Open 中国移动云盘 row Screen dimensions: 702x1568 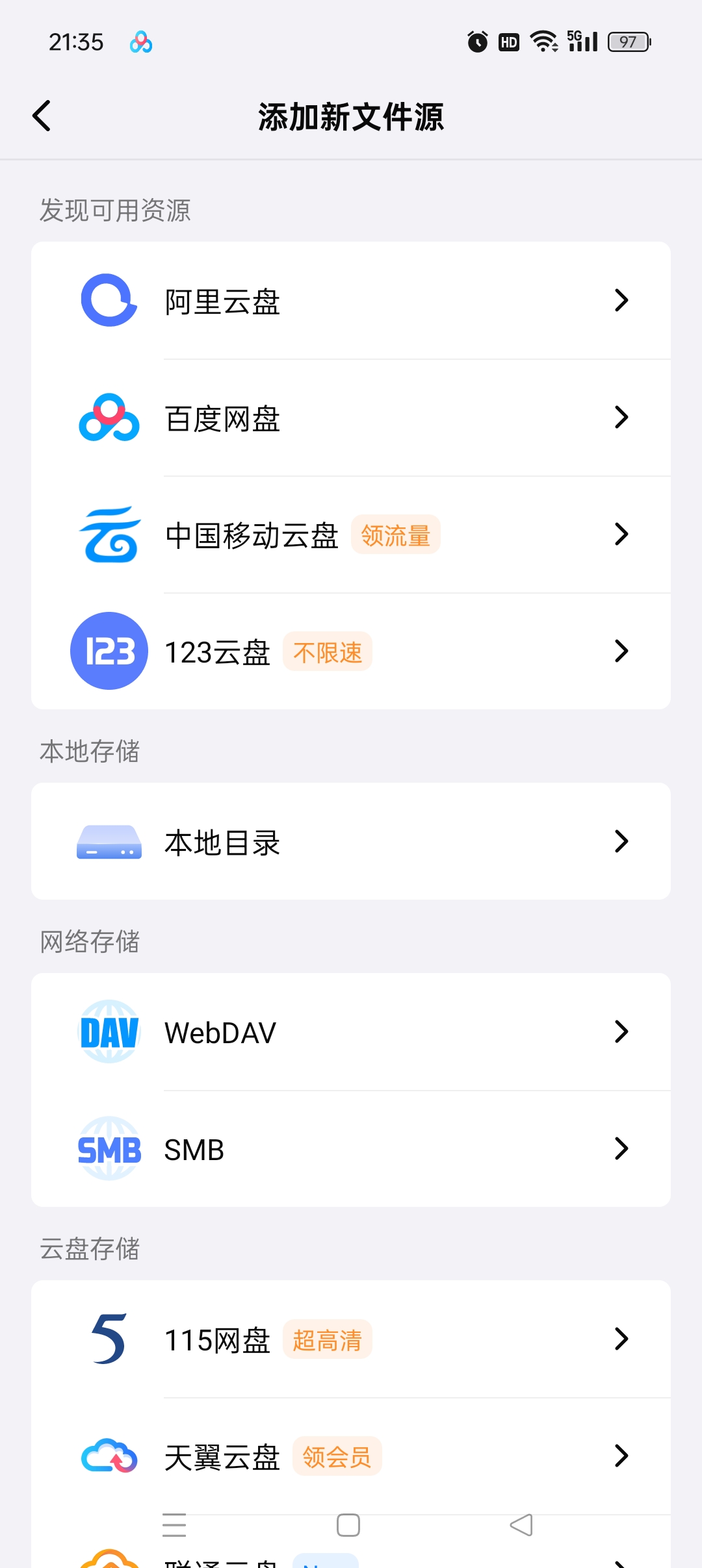pos(351,535)
